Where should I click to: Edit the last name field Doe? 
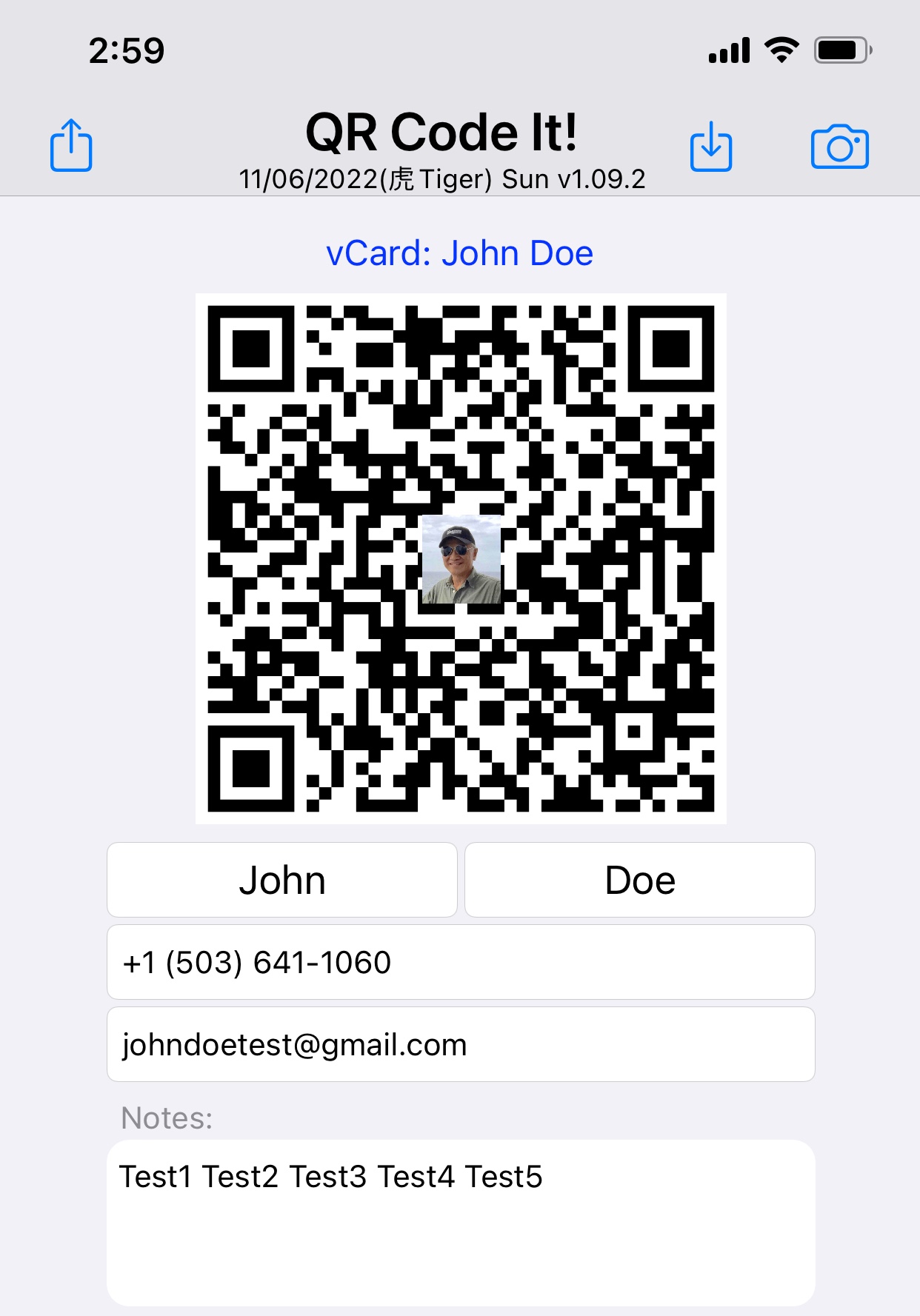639,880
